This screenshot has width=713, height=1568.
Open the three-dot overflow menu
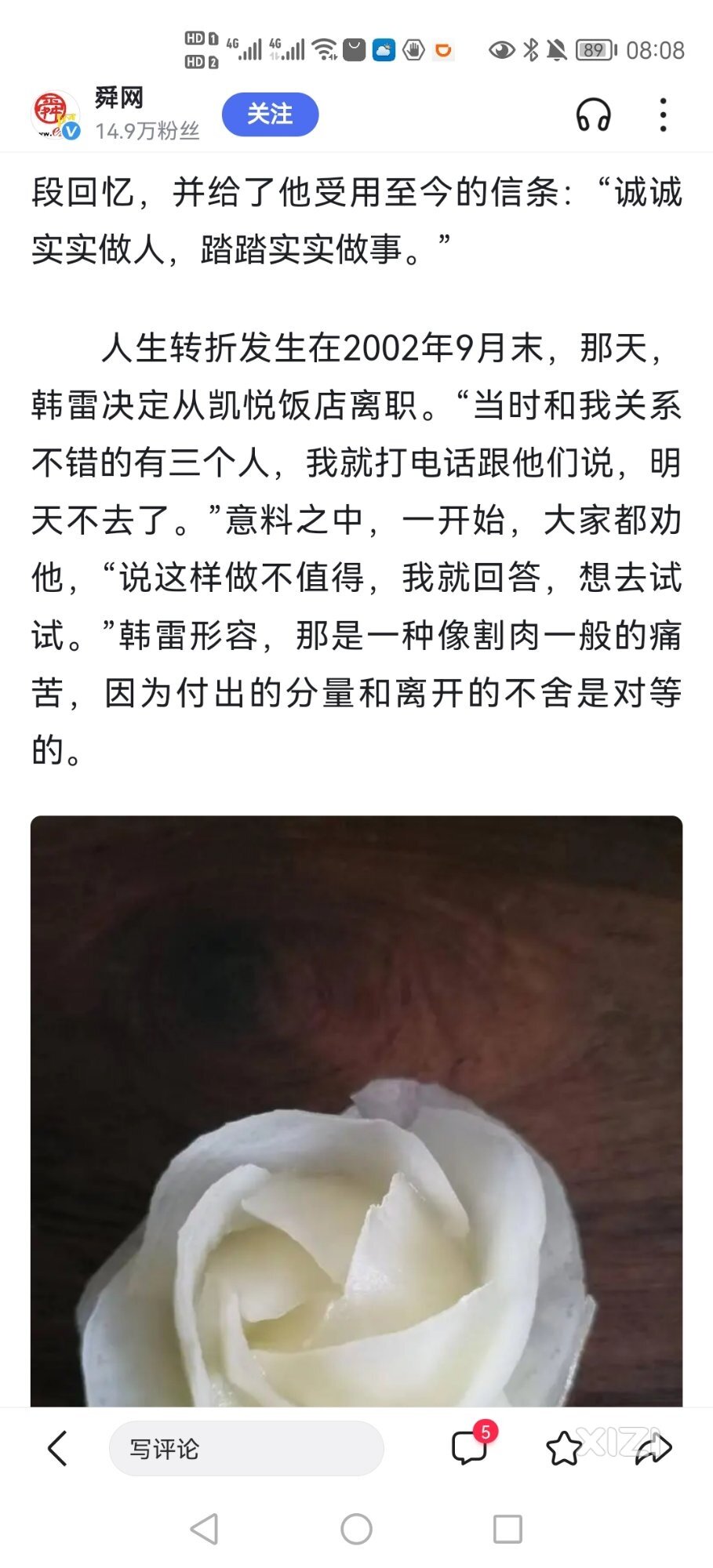(664, 114)
